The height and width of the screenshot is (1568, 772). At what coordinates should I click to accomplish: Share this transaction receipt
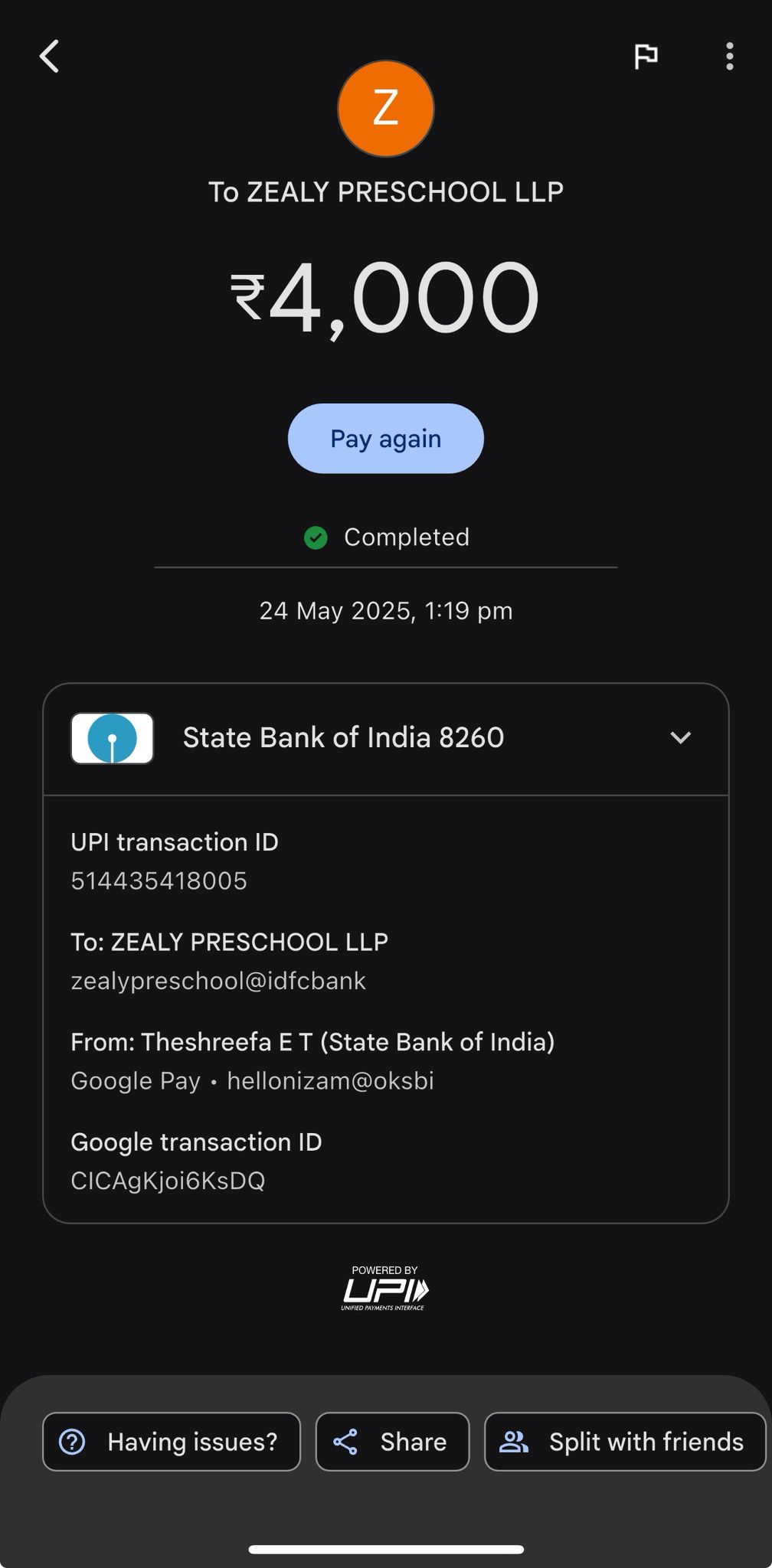tap(392, 1442)
